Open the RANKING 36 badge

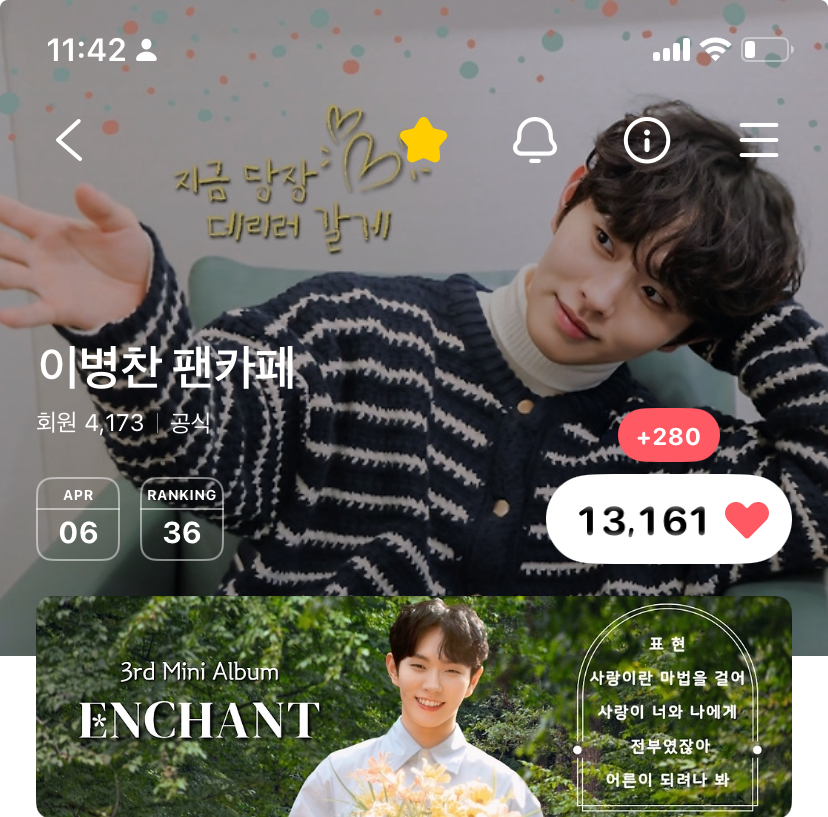click(181, 519)
